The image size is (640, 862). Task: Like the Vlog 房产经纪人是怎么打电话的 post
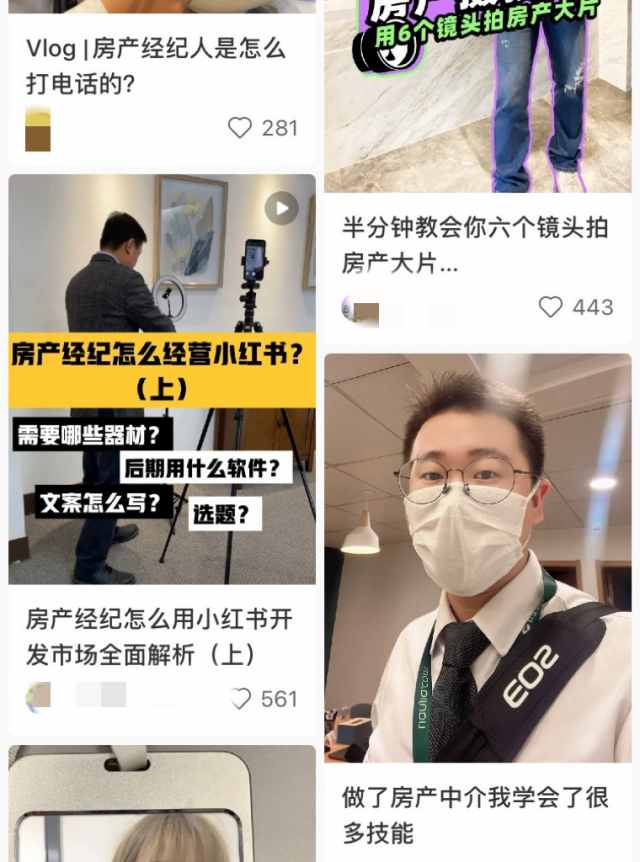(x=240, y=128)
